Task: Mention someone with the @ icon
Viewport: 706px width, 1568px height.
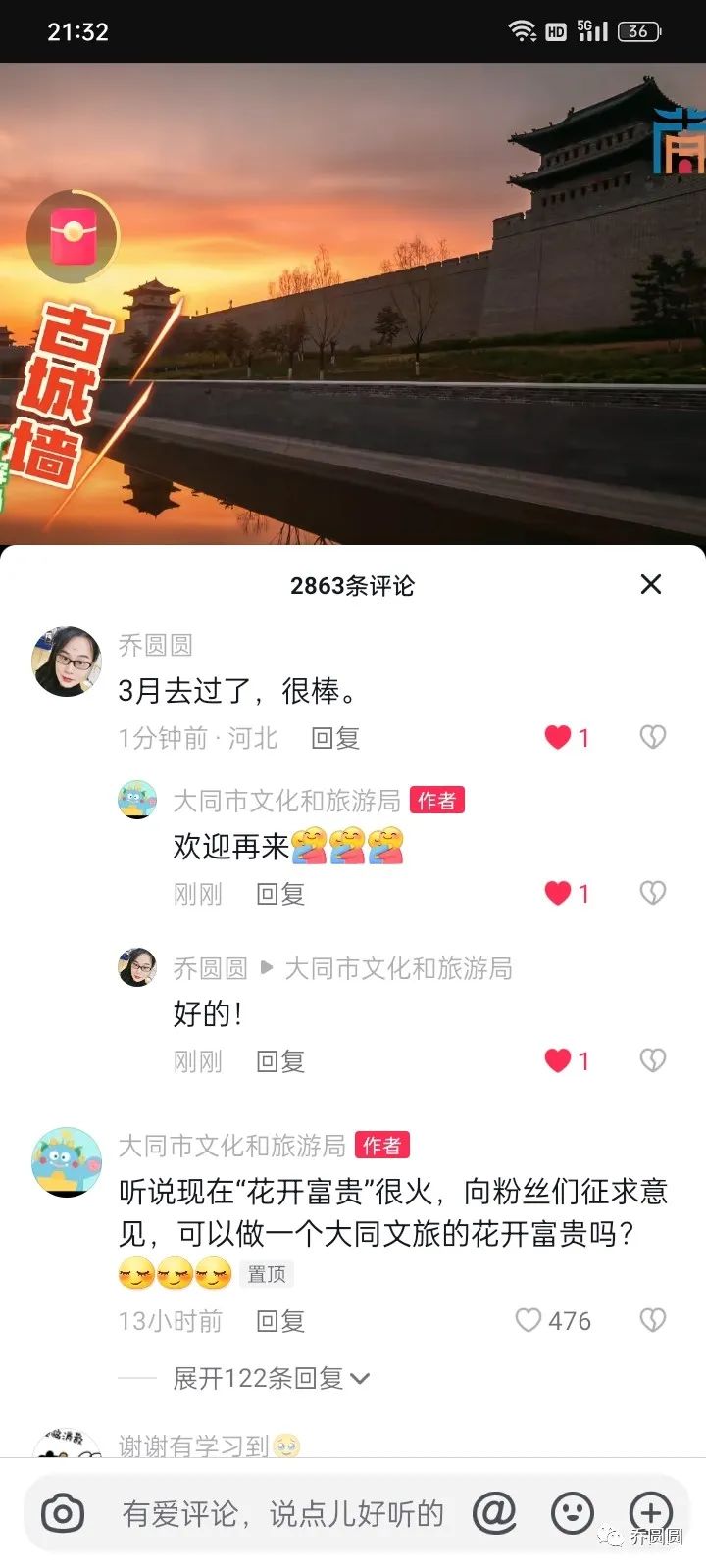Action: tap(494, 1513)
